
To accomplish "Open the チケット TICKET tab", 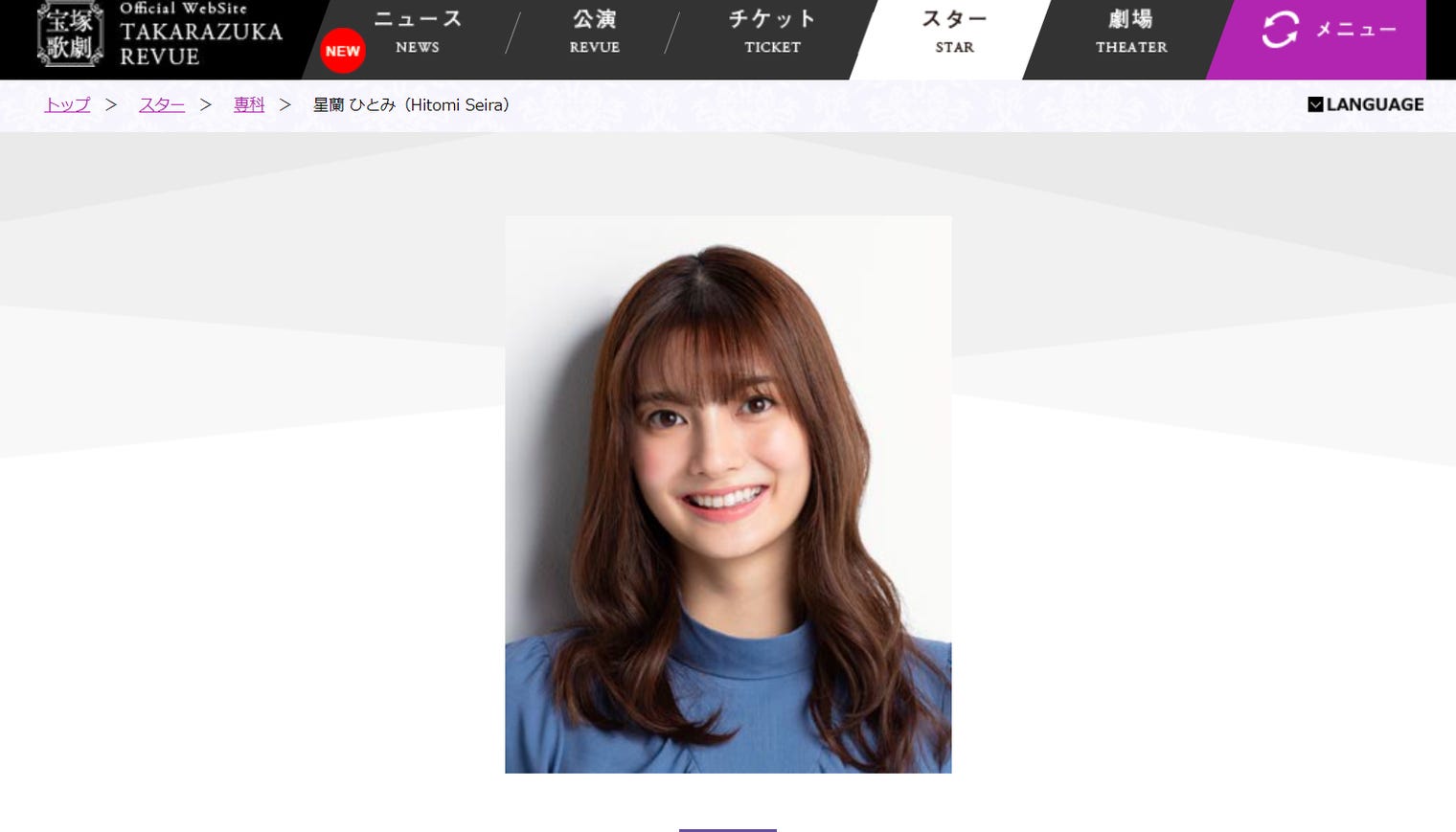I will (772, 32).
